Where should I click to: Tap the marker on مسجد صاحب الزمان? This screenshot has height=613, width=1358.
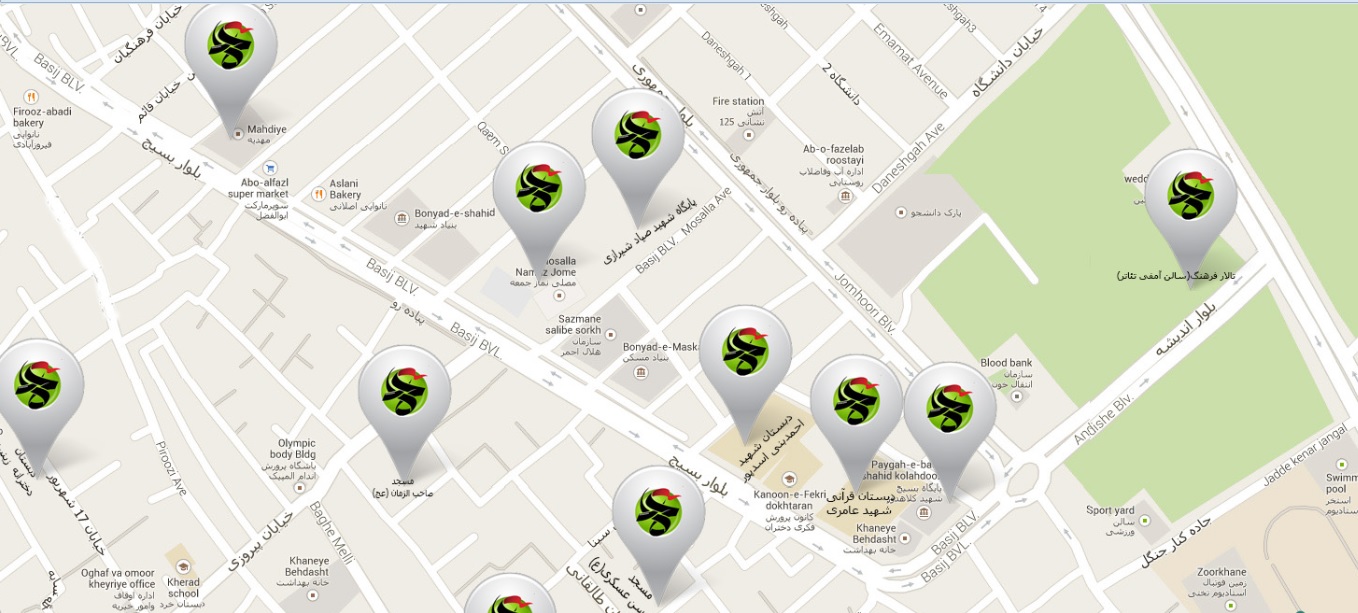(x=404, y=392)
